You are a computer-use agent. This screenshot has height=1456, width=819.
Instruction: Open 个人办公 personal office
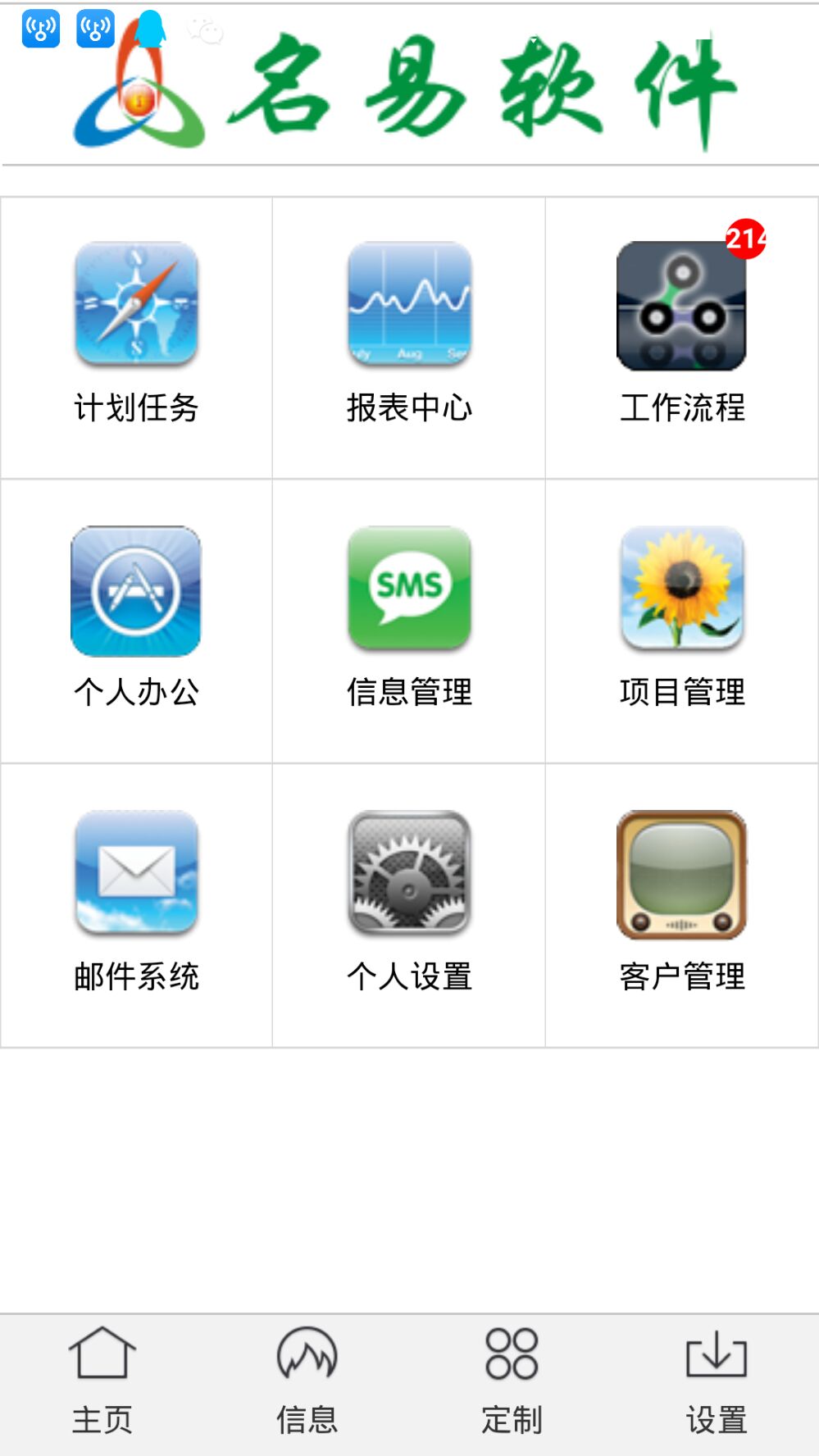pyautogui.click(x=136, y=591)
